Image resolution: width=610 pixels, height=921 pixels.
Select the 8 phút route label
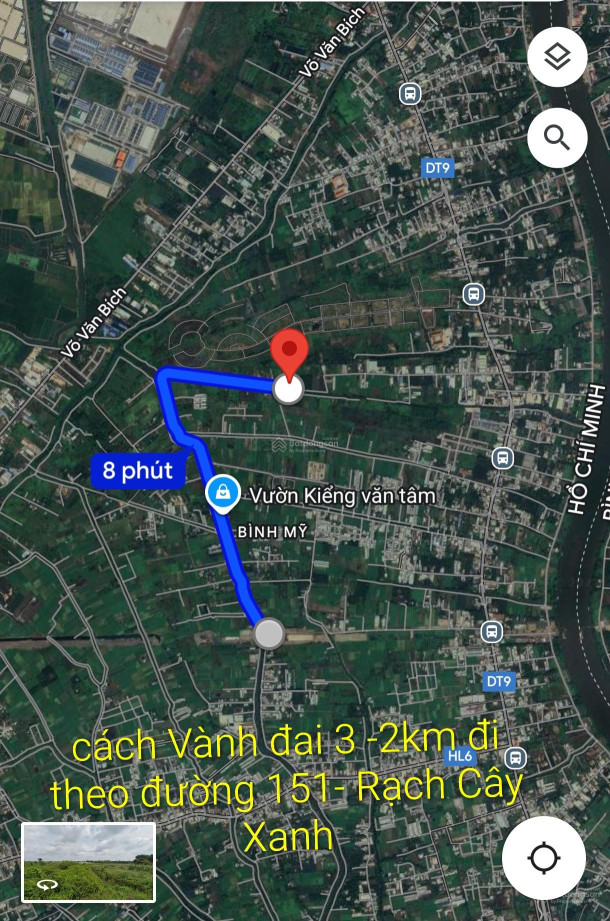(138, 470)
